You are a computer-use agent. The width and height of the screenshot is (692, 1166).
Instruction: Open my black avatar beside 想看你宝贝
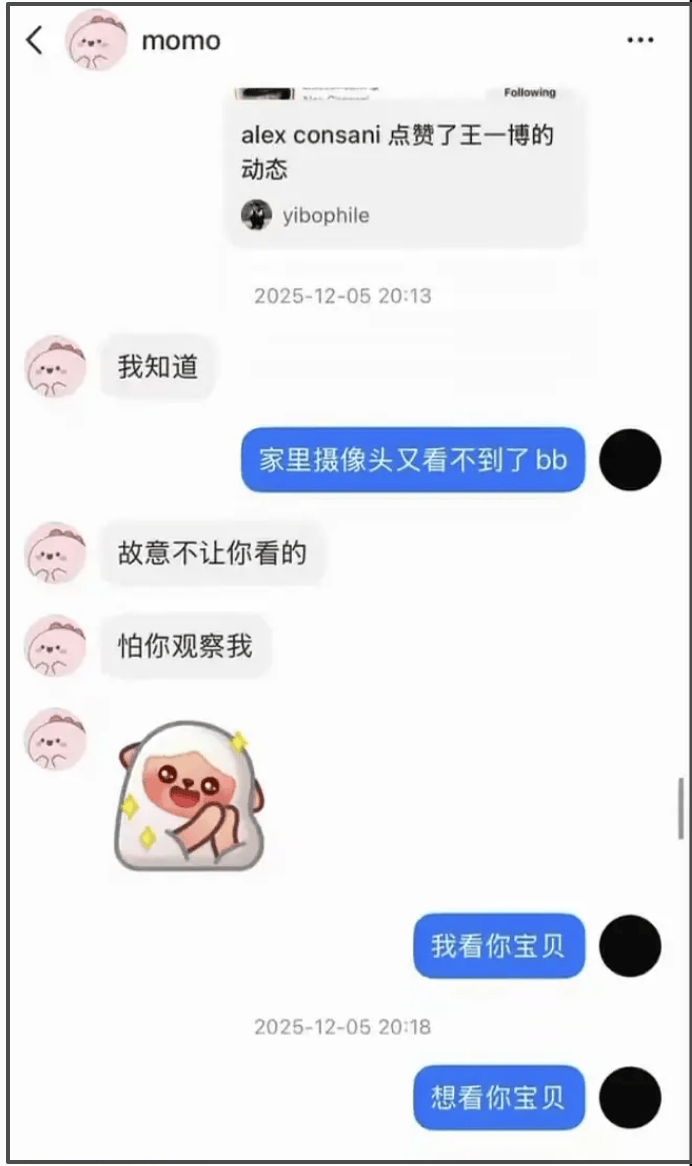pos(630,1097)
